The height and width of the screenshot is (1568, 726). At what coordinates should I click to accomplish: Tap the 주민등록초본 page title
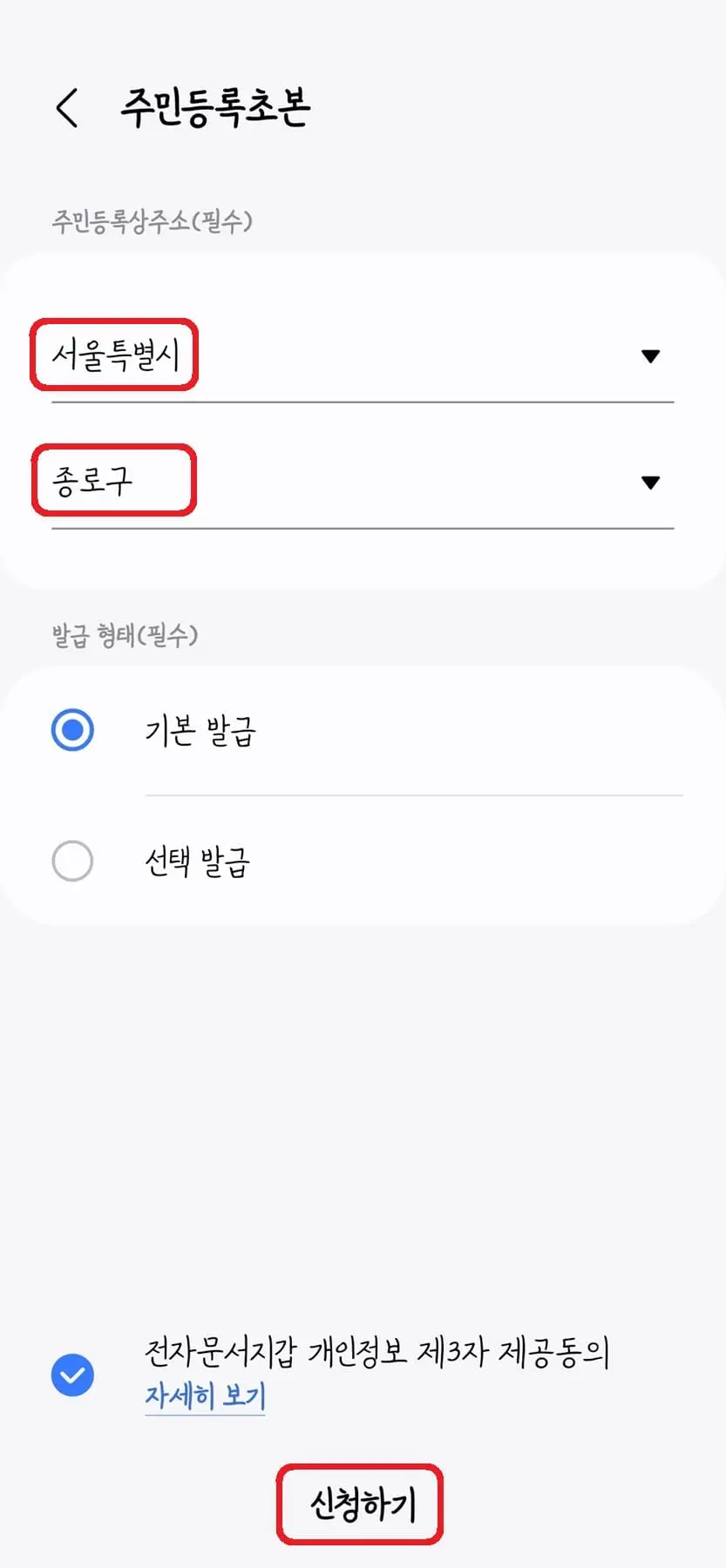pos(216,106)
